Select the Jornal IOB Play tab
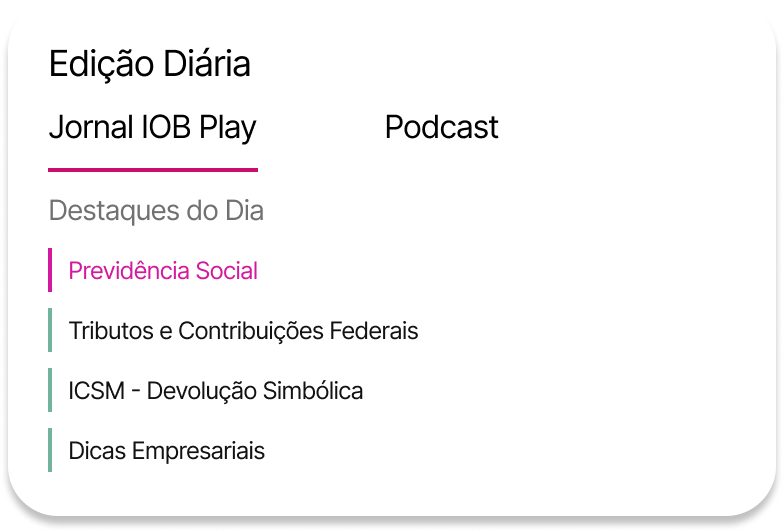Viewport: 784px width, 532px height. coord(152,128)
